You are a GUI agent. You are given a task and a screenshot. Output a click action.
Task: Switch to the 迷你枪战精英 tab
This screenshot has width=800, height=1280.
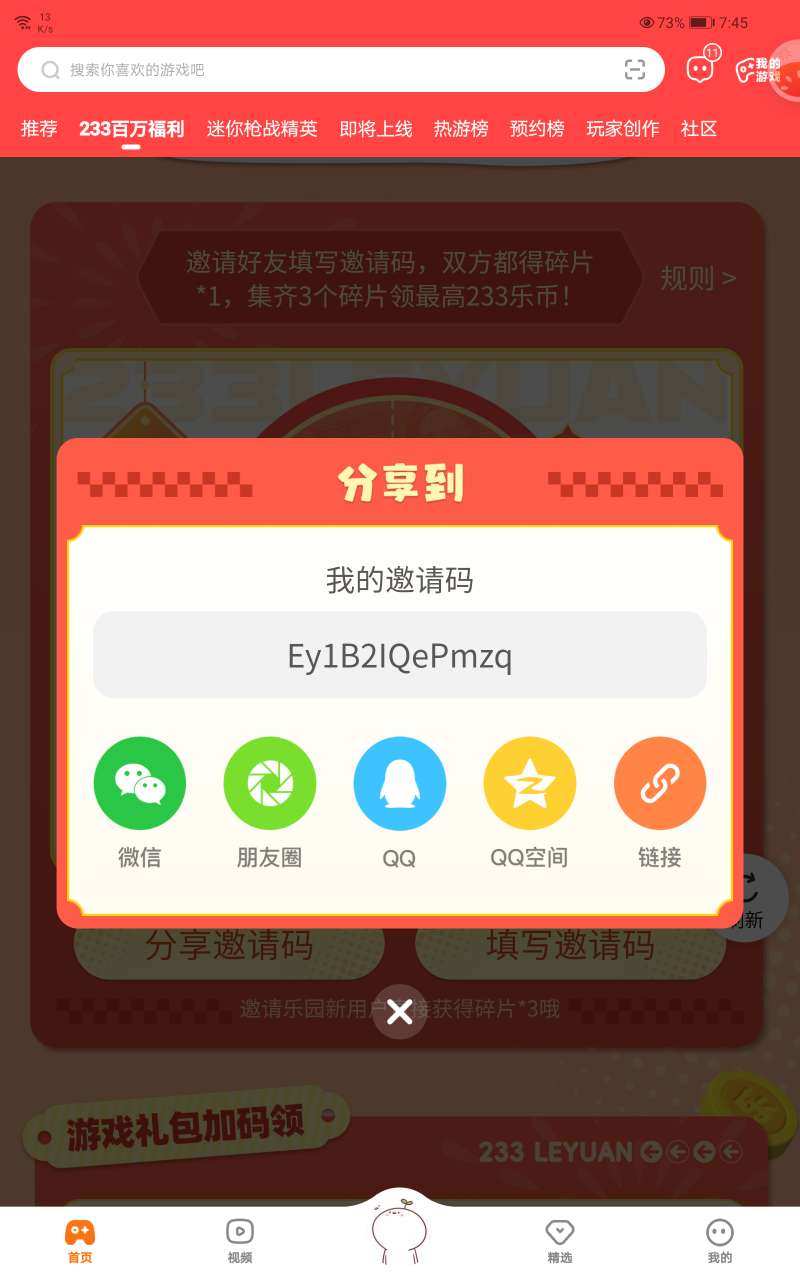tap(262, 129)
